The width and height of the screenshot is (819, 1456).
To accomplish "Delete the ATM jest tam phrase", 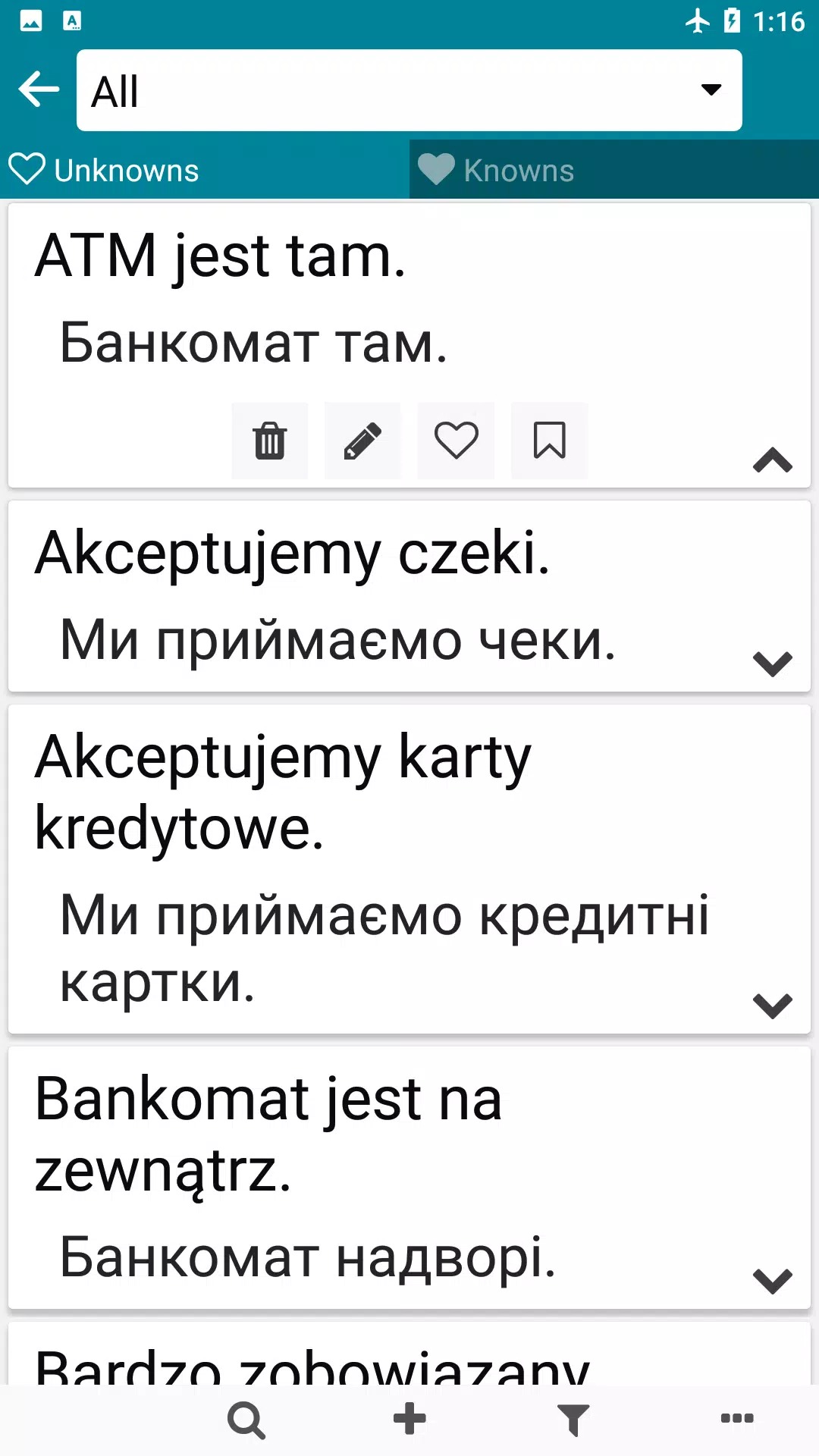I will coord(270,441).
